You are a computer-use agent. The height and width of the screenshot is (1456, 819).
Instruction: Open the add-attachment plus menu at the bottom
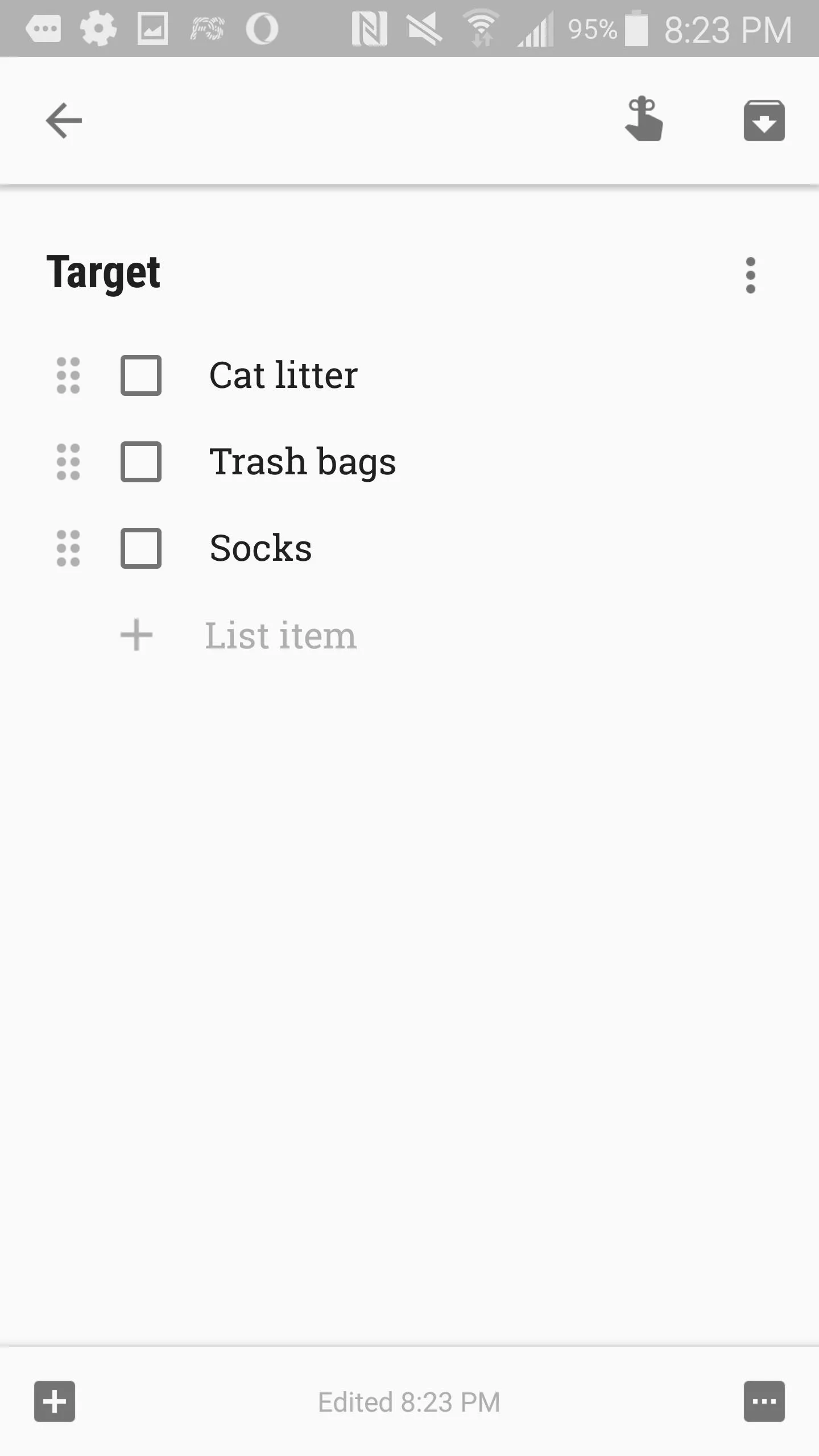pyautogui.click(x=55, y=1401)
